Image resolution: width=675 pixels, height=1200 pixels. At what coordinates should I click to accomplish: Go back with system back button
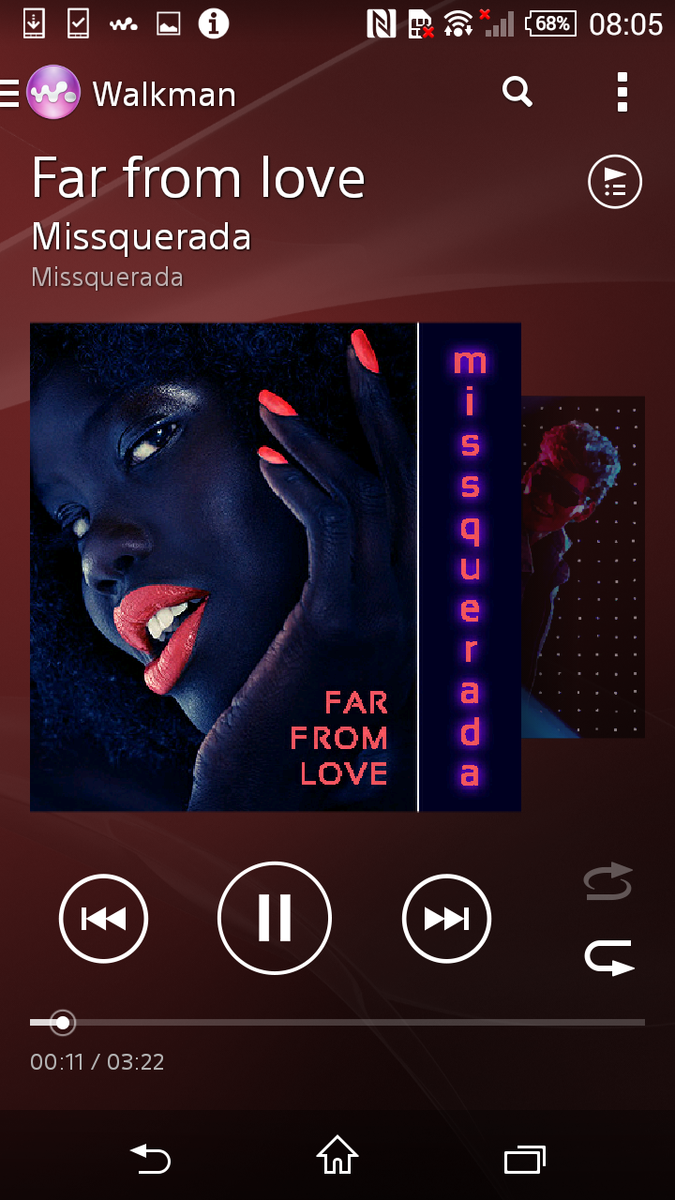[x=151, y=1159]
